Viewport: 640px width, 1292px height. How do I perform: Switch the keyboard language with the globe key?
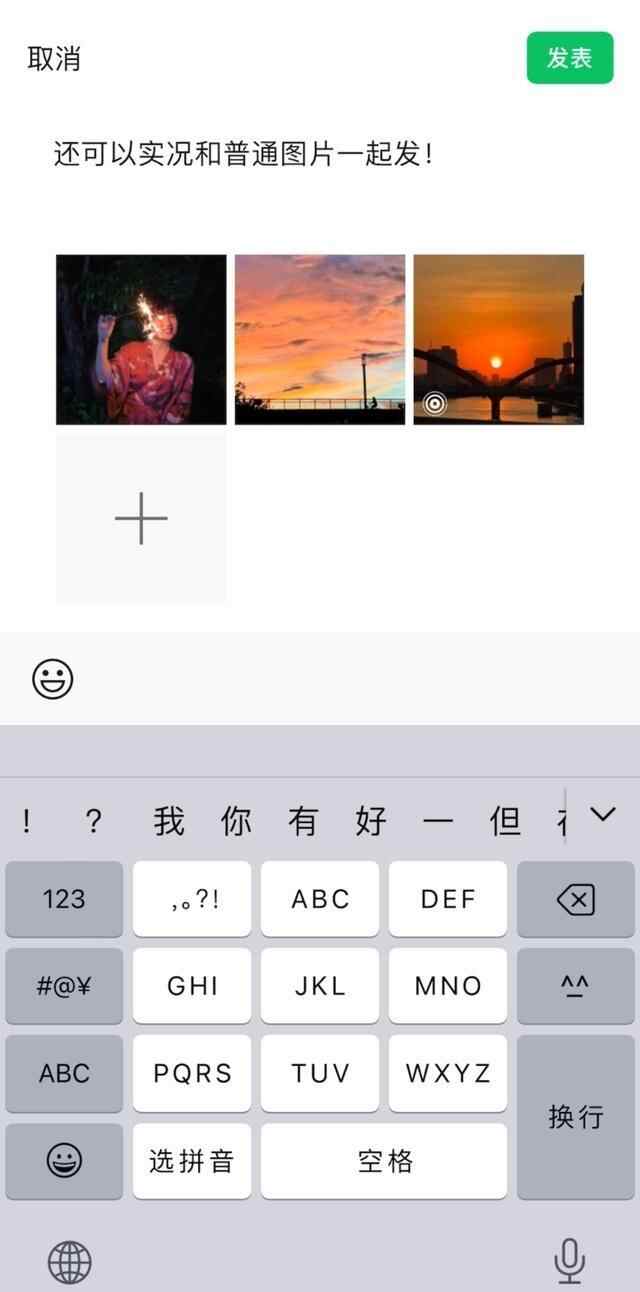tap(69, 1262)
